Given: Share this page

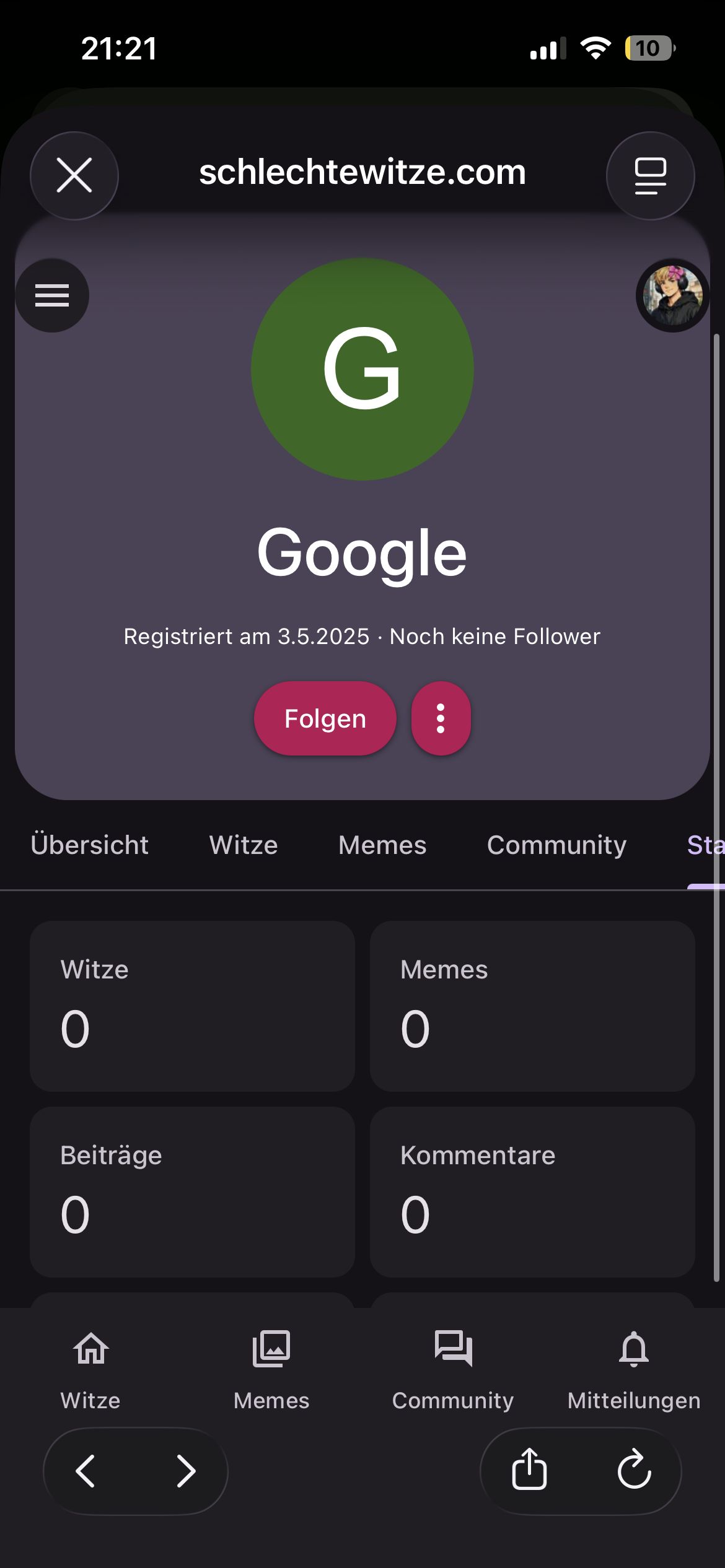Looking at the screenshot, I should [529, 1470].
